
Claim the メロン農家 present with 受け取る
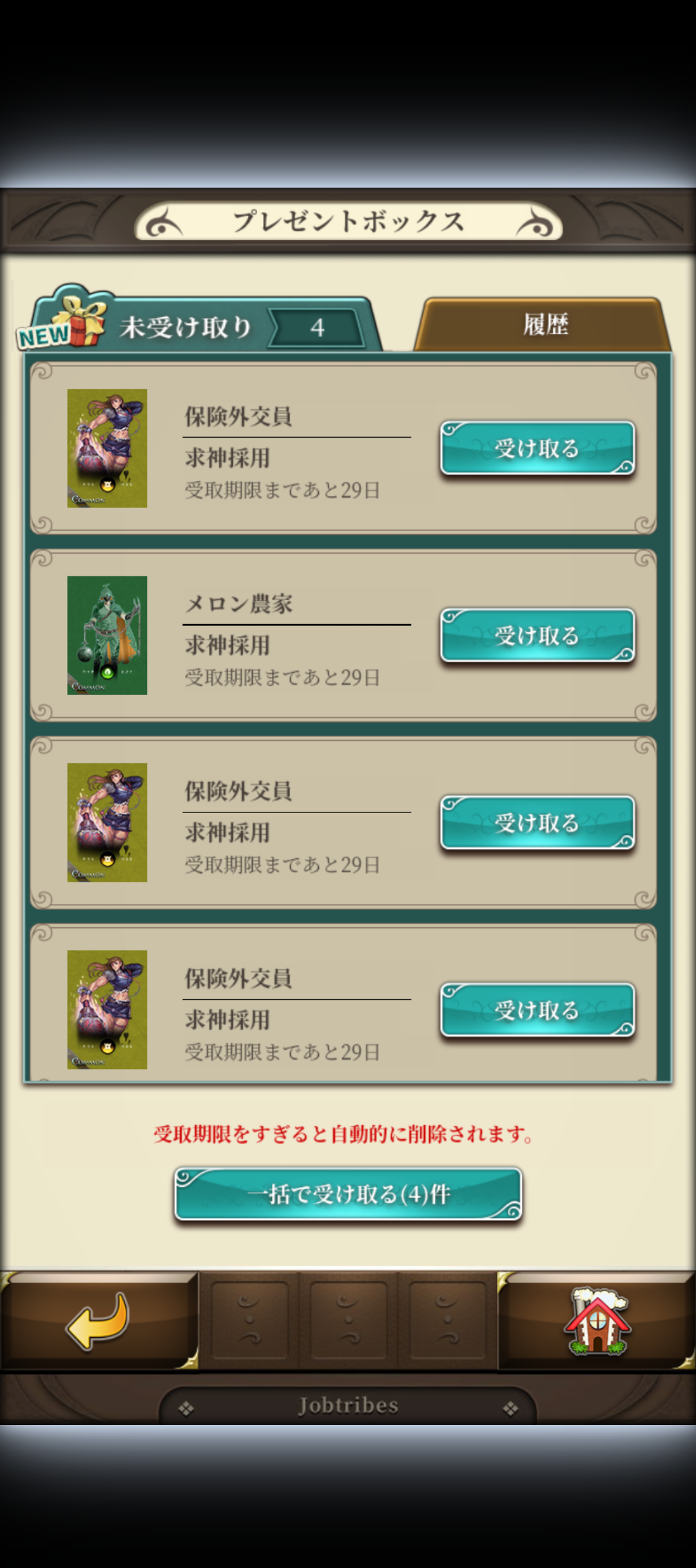537,636
